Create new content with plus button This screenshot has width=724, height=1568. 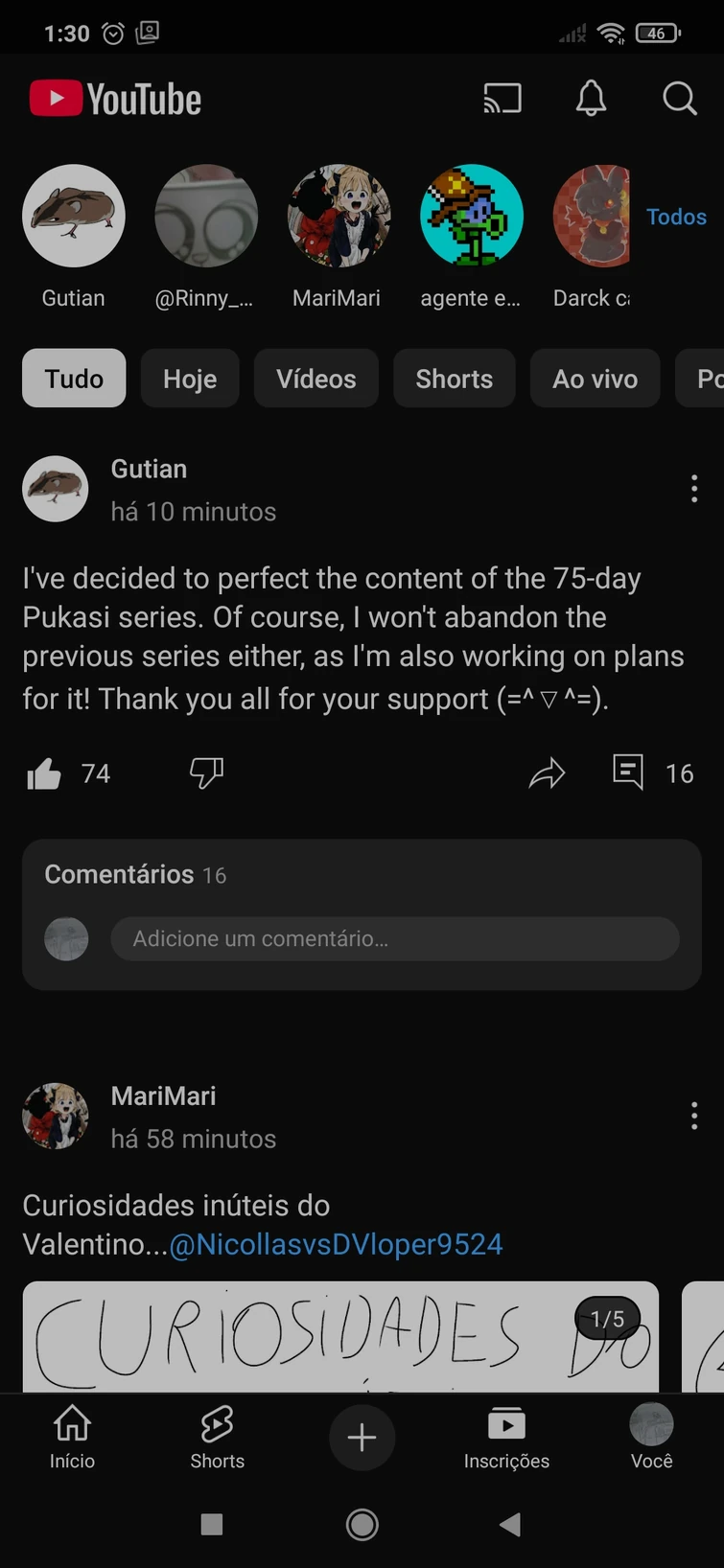point(362,1438)
